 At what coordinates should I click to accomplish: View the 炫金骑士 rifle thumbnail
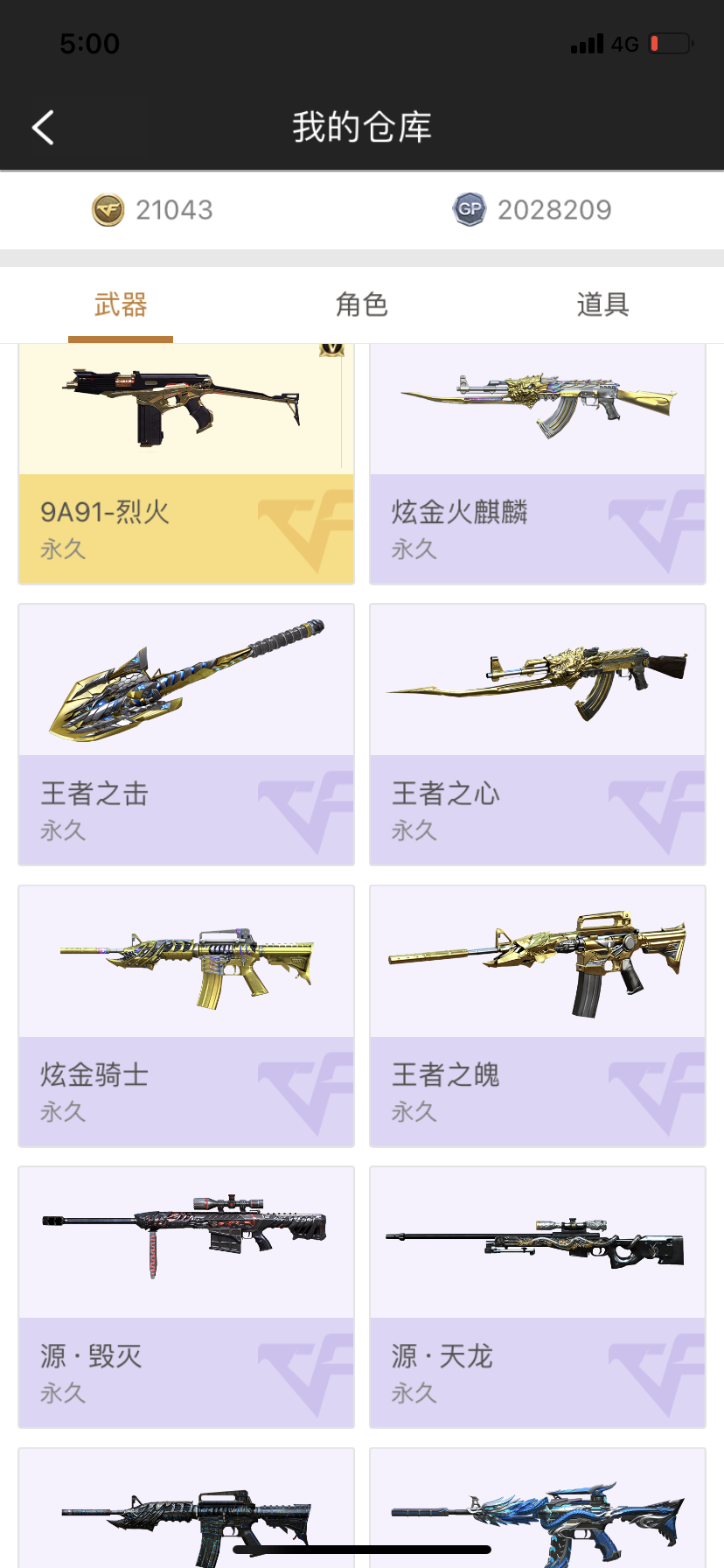184,961
